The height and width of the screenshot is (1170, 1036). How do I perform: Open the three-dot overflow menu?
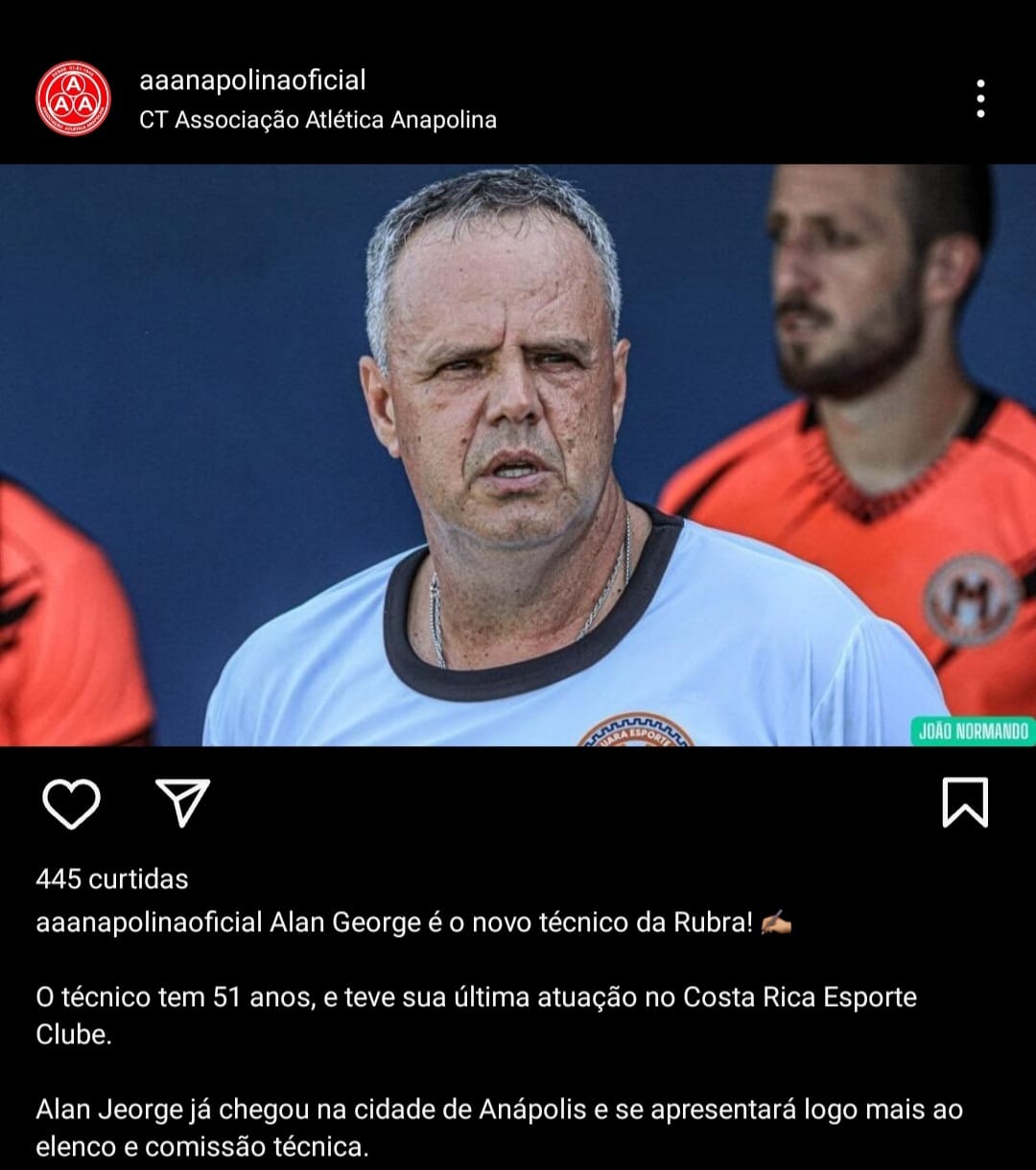click(979, 99)
